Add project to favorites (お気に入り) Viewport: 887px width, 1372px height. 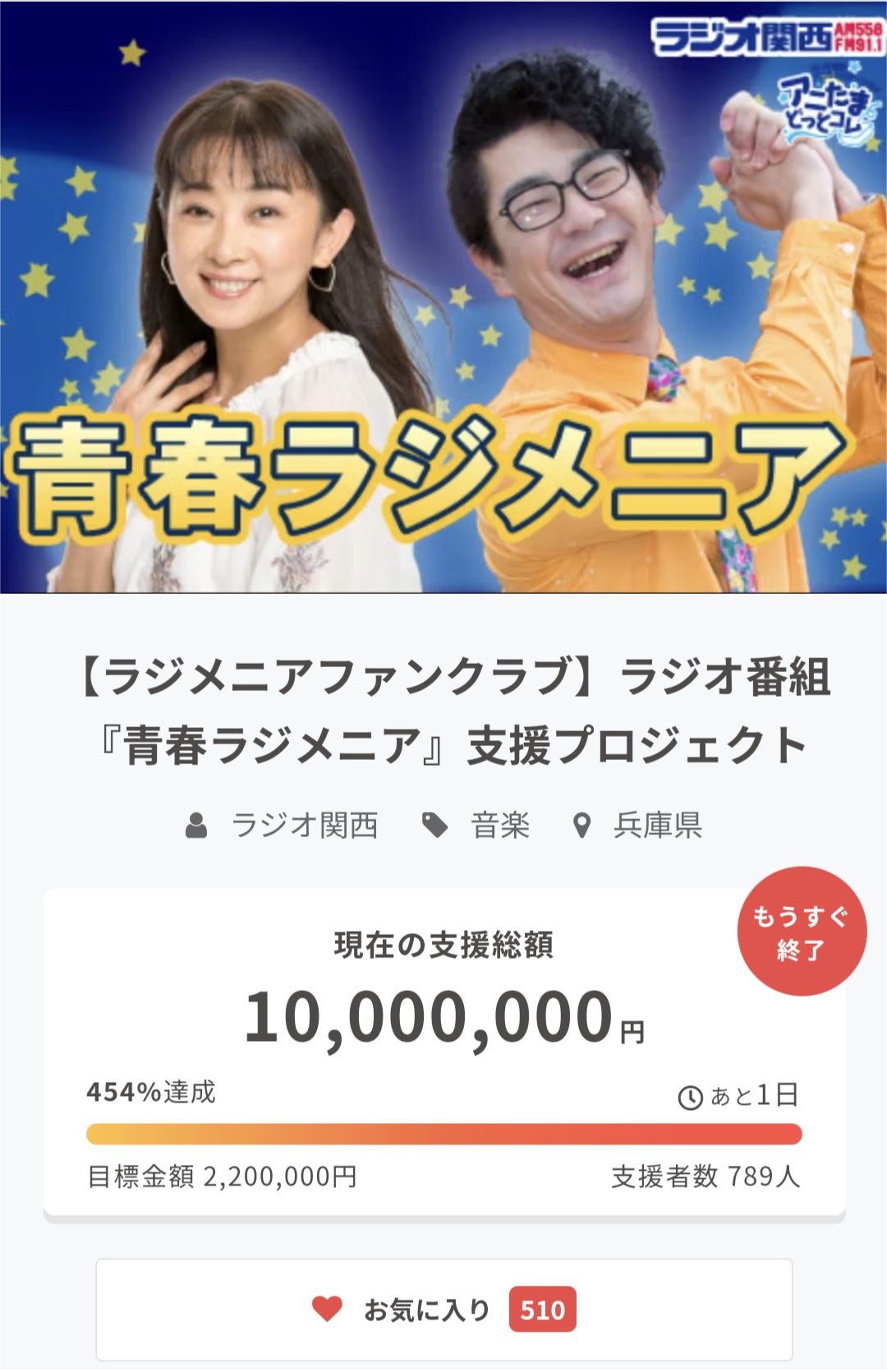click(x=443, y=1309)
